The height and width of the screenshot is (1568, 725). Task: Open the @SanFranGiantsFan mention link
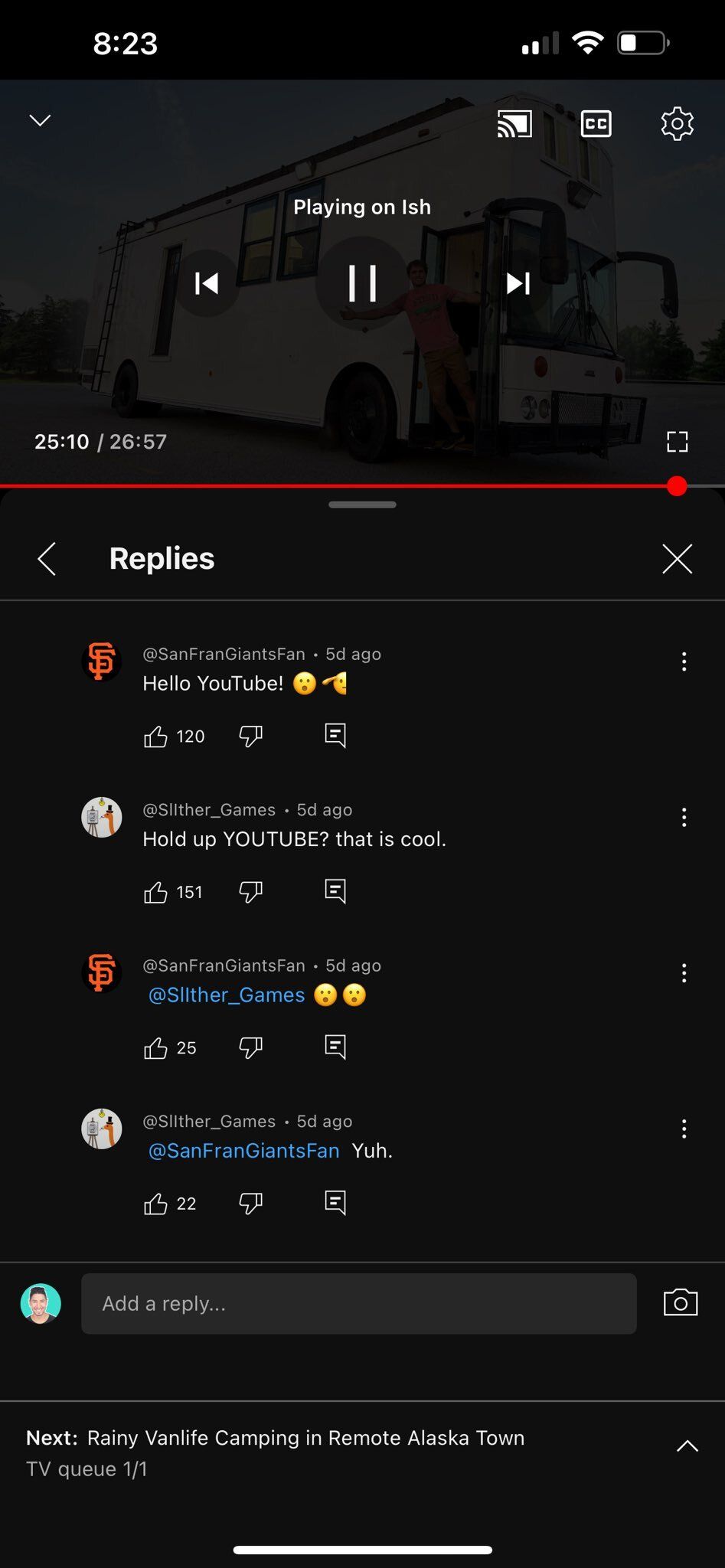coord(243,1151)
